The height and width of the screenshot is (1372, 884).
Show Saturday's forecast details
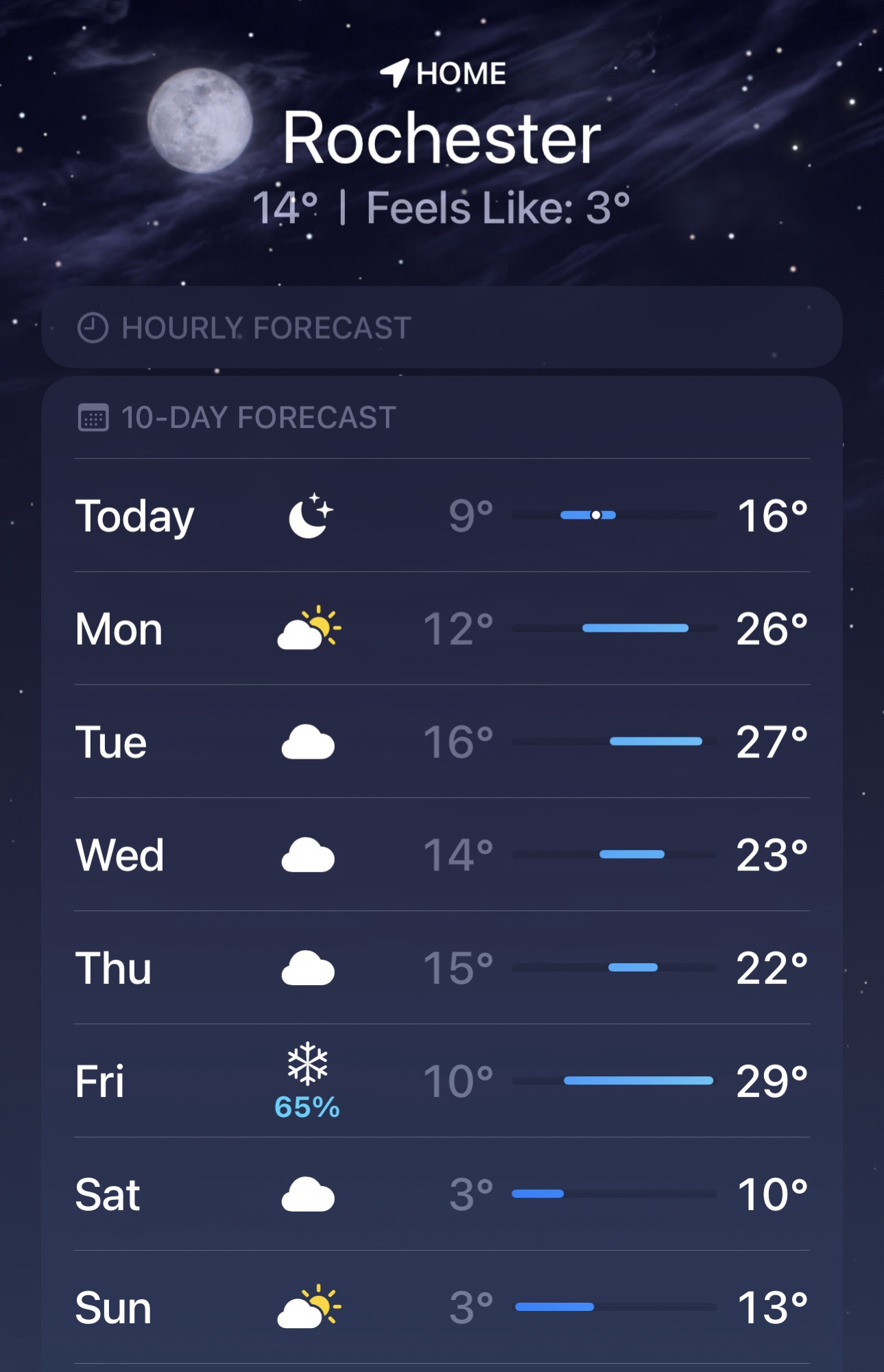point(442,1194)
